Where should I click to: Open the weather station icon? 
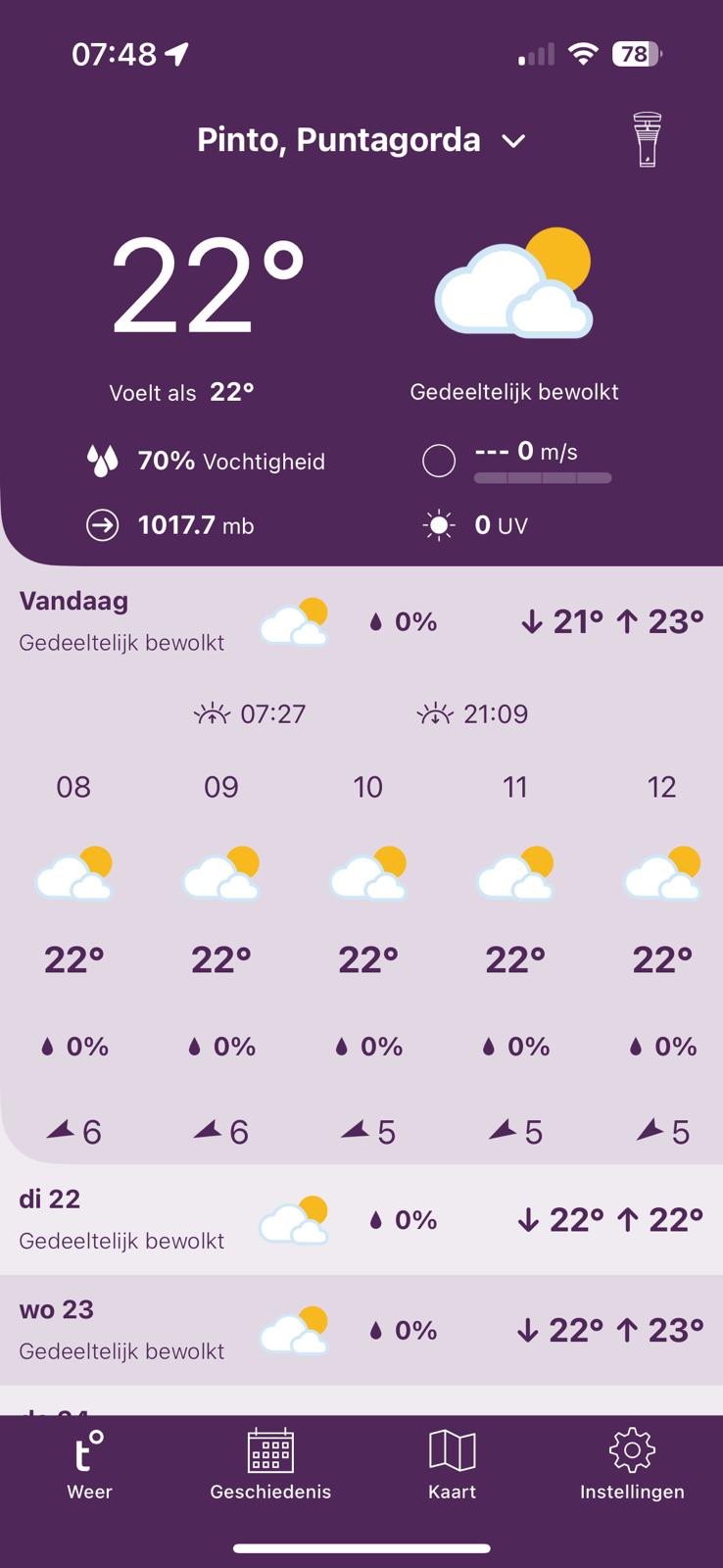(647, 140)
